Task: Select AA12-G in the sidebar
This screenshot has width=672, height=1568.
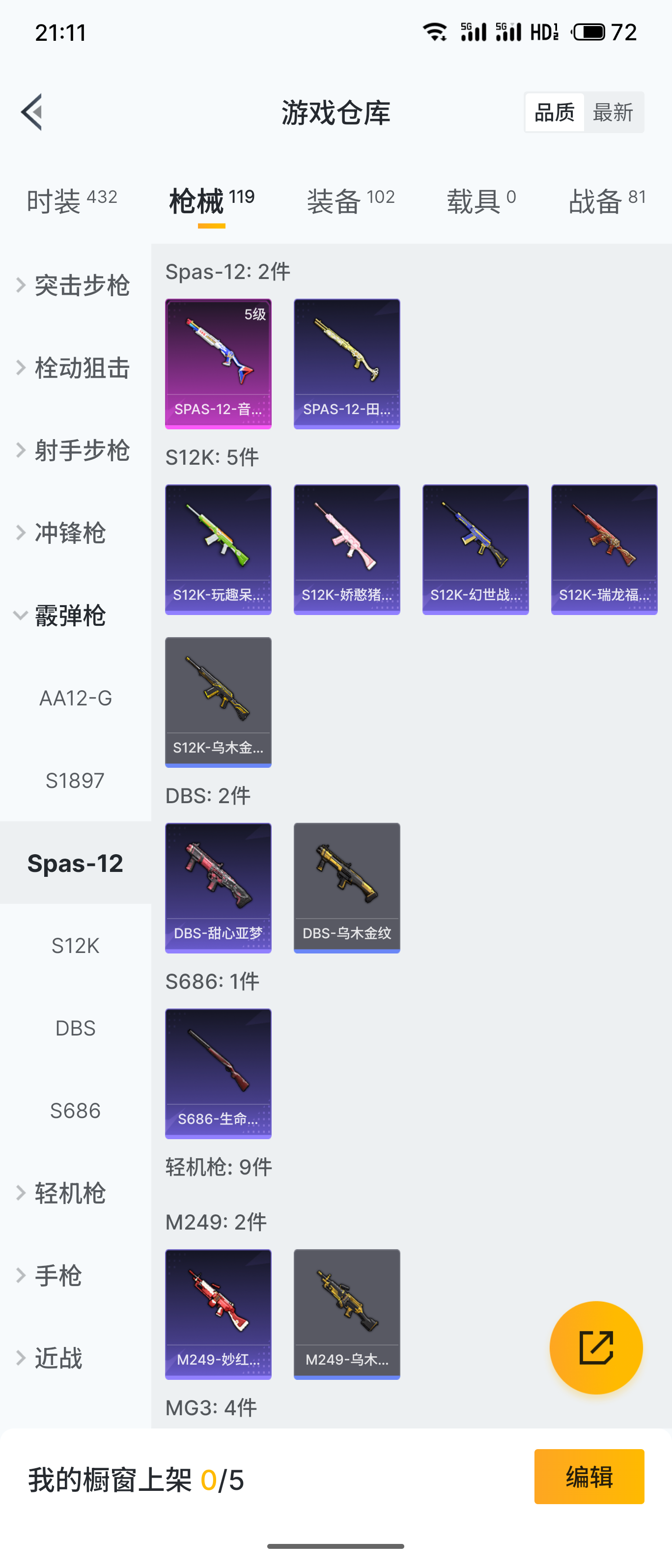Action: [x=76, y=698]
